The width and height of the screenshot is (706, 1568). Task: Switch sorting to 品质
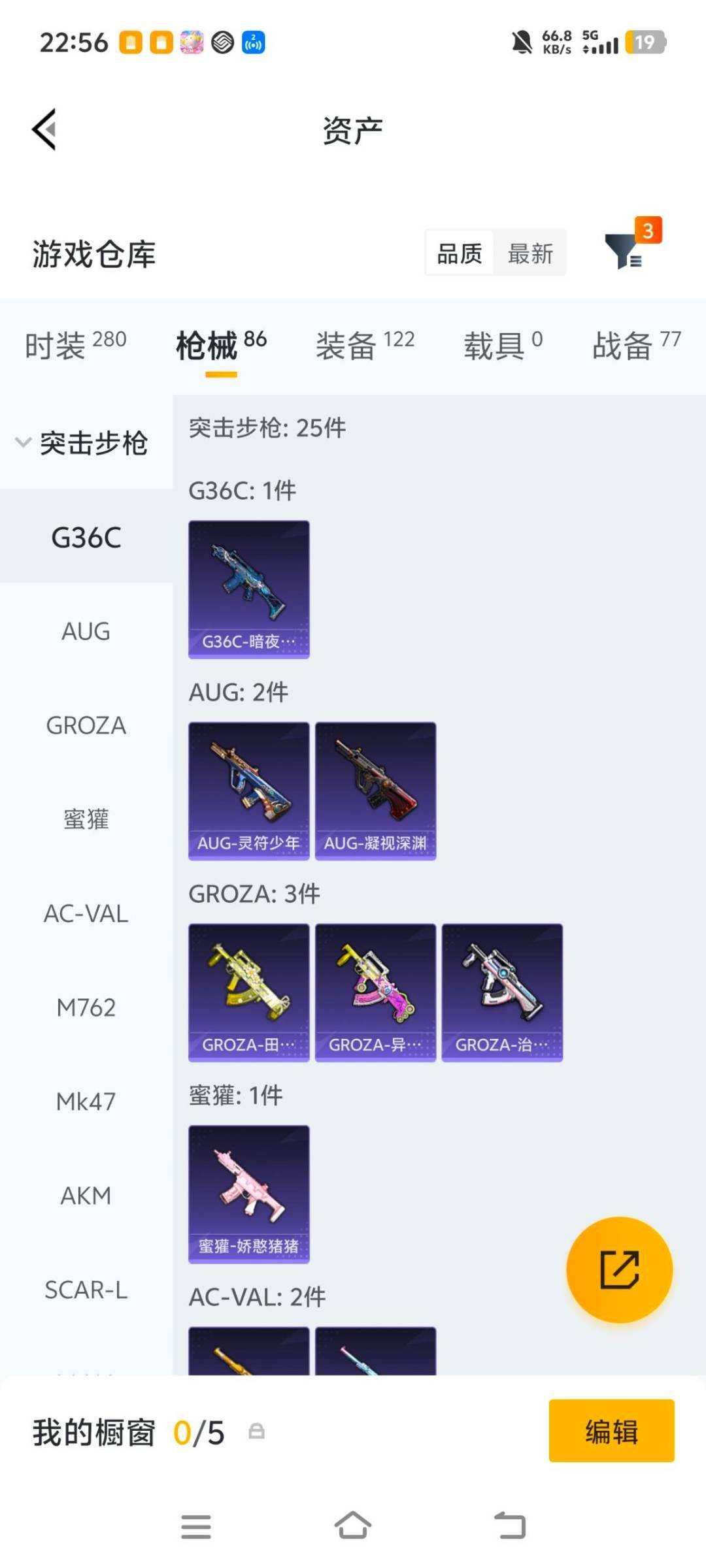click(x=460, y=253)
